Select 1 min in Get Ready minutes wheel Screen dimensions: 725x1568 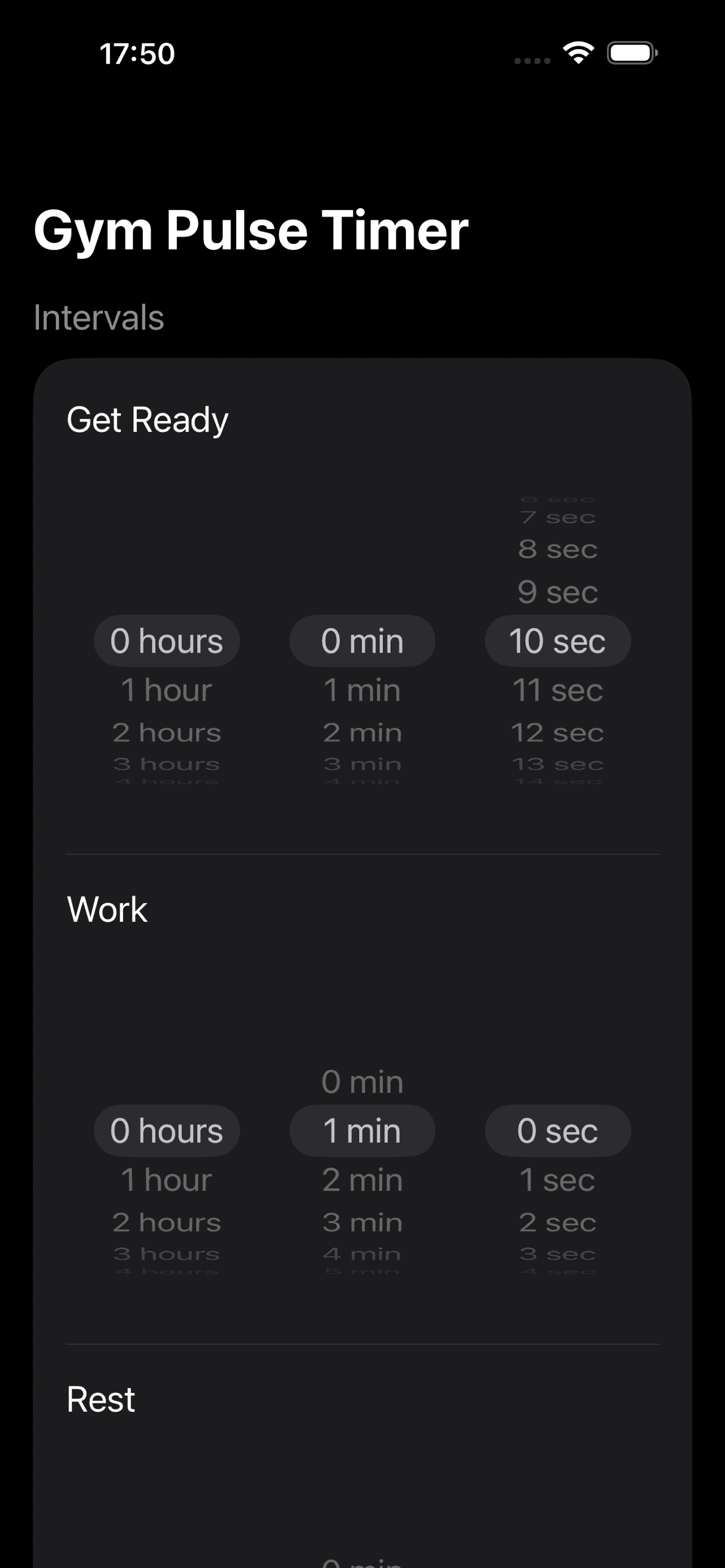pos(362,689)
